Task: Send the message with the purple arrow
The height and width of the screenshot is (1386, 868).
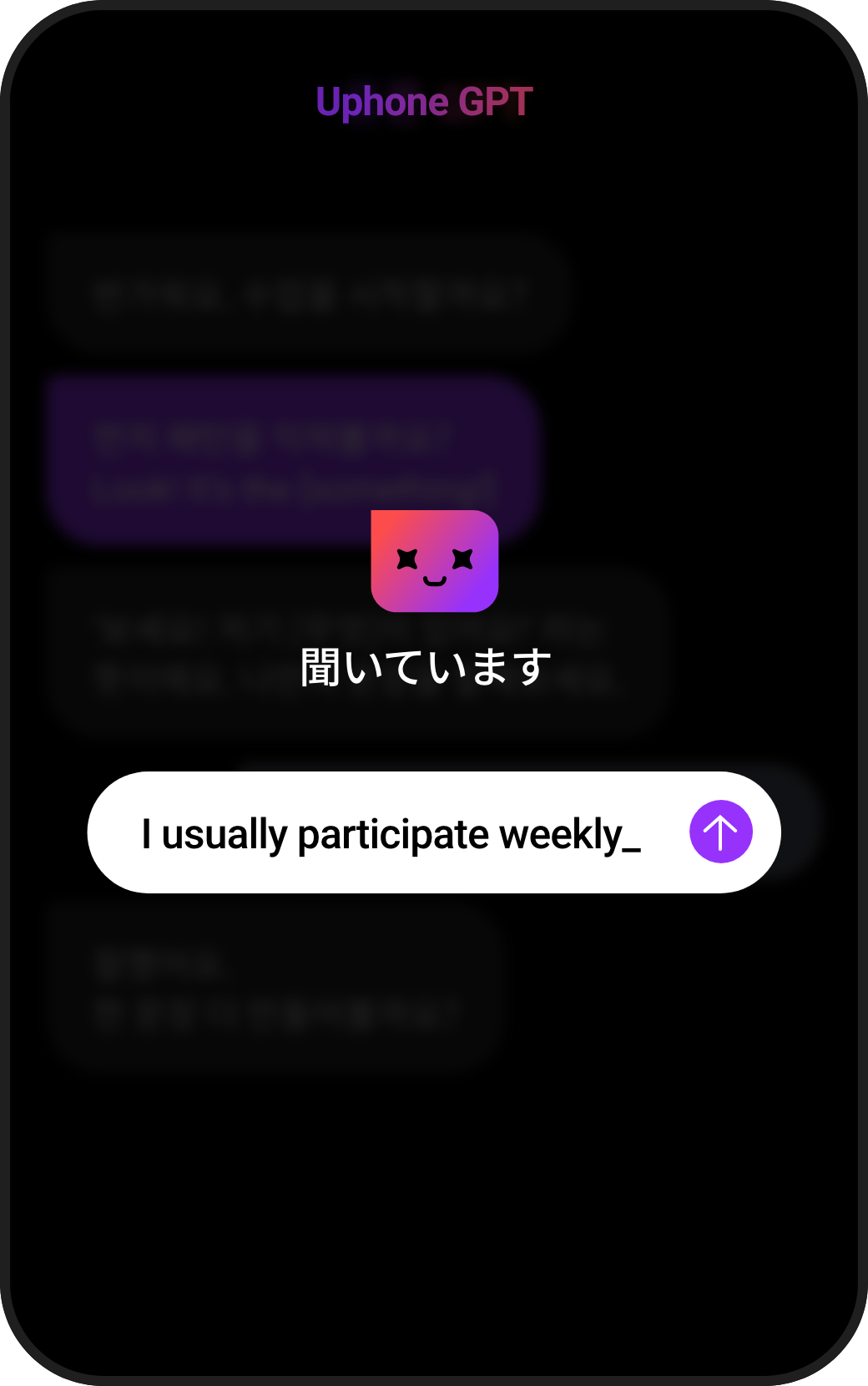Action: 720,832
